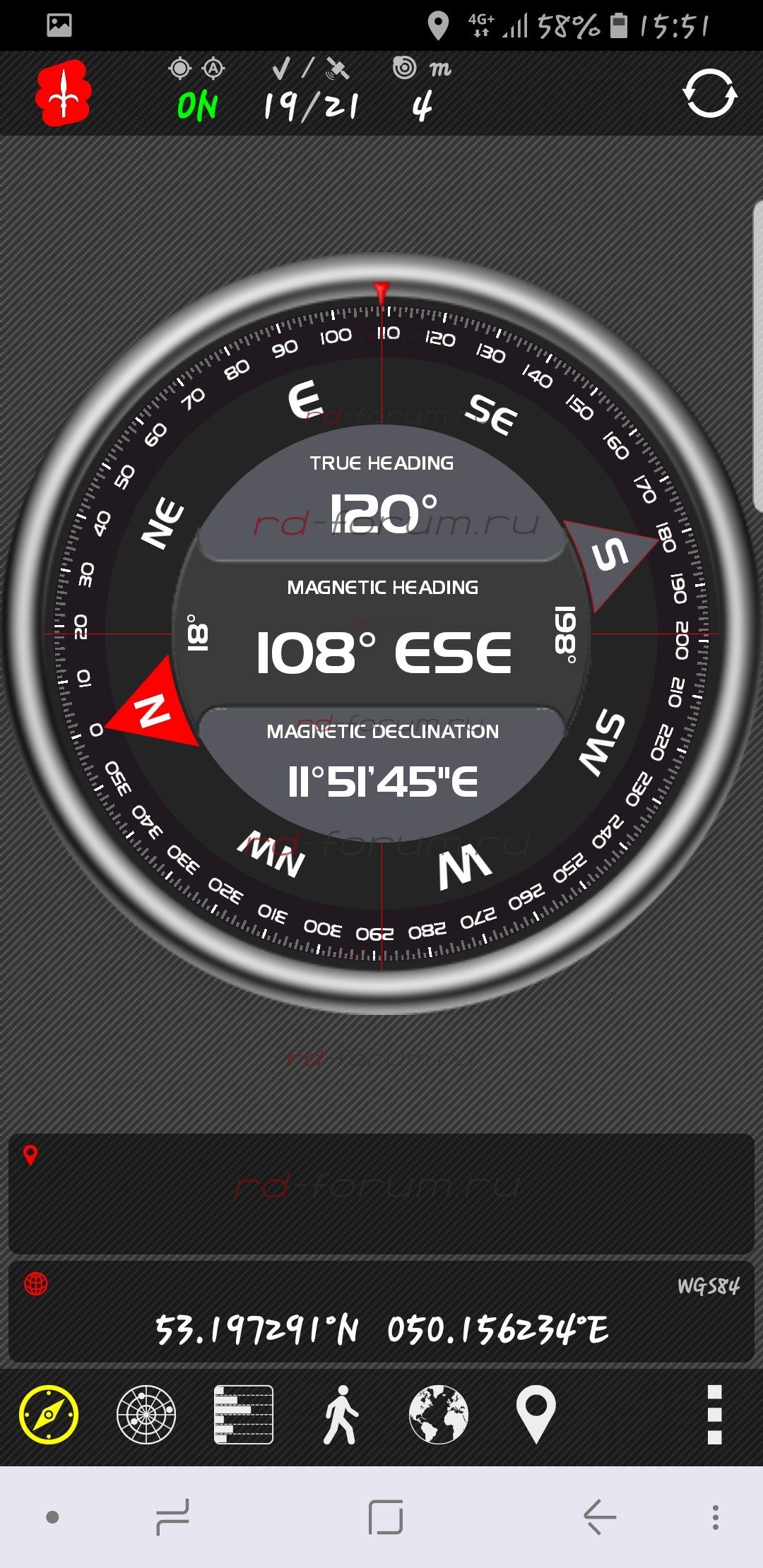The image size is (763, 1568).
Task: Show the satellite signal bars tab
Action: pos(244,1415)
